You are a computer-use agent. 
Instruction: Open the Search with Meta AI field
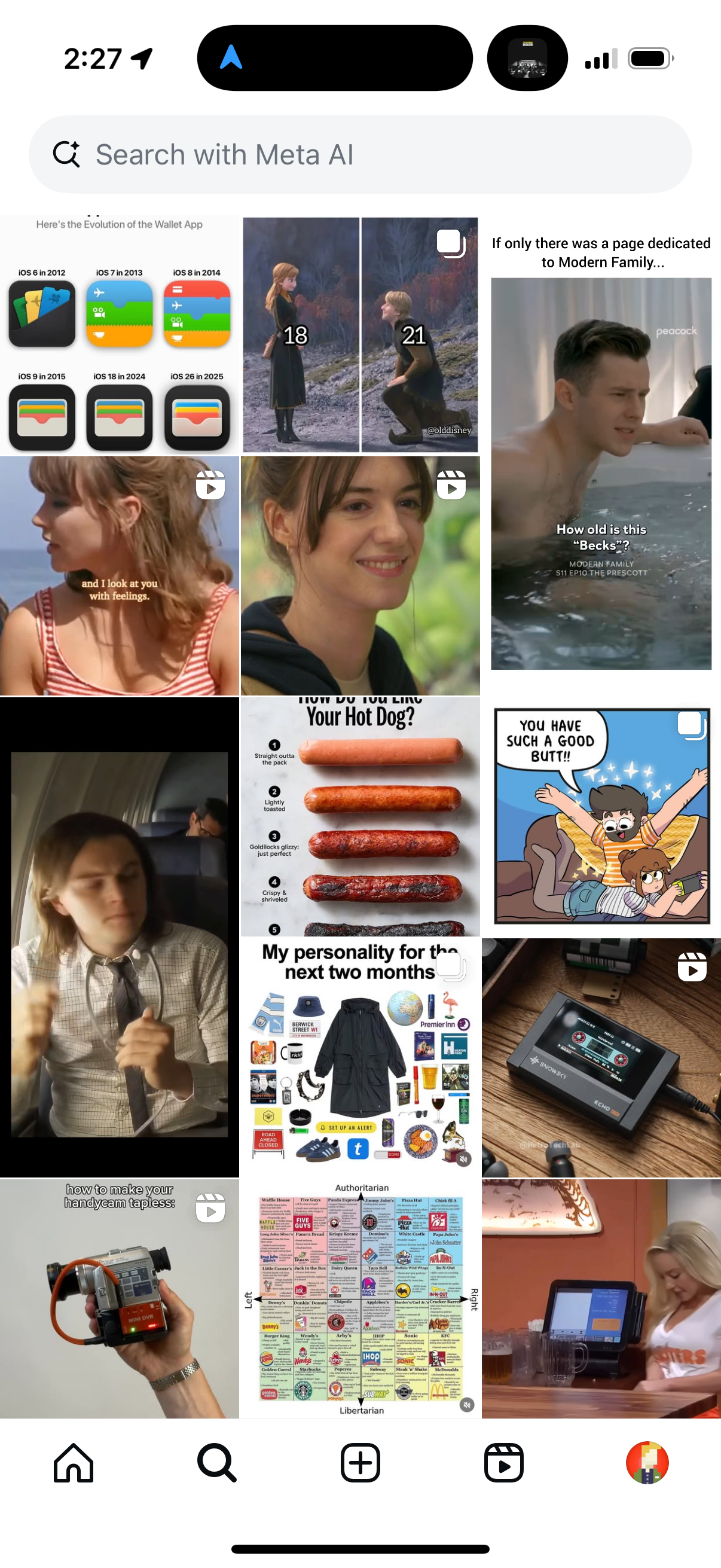[359, 154]
